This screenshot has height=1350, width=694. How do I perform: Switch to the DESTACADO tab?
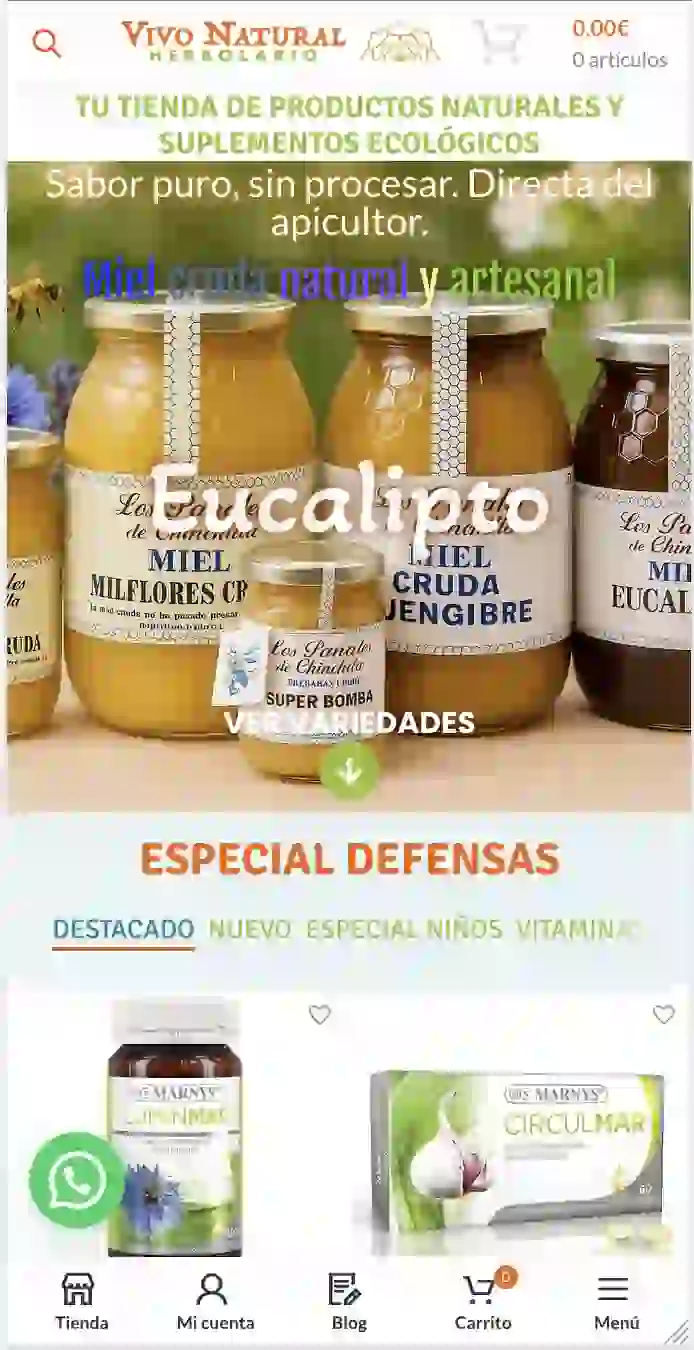123,929
